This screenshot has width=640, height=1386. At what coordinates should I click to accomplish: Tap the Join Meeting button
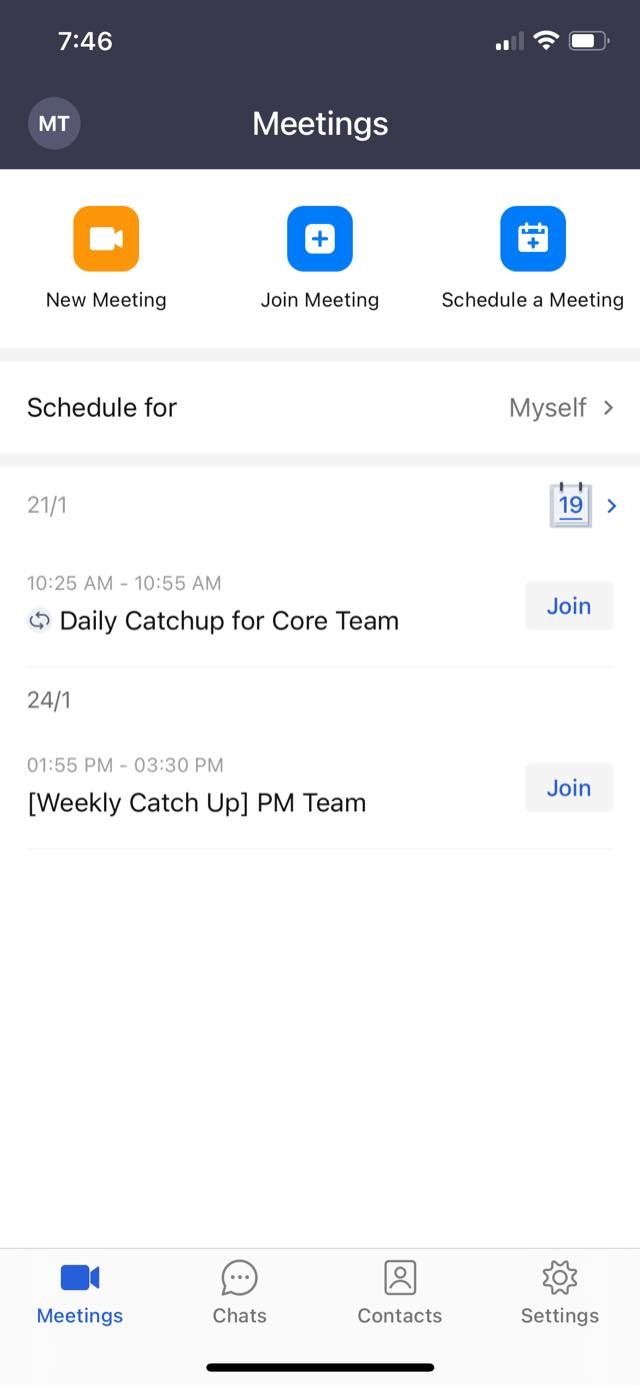[320, 239]
